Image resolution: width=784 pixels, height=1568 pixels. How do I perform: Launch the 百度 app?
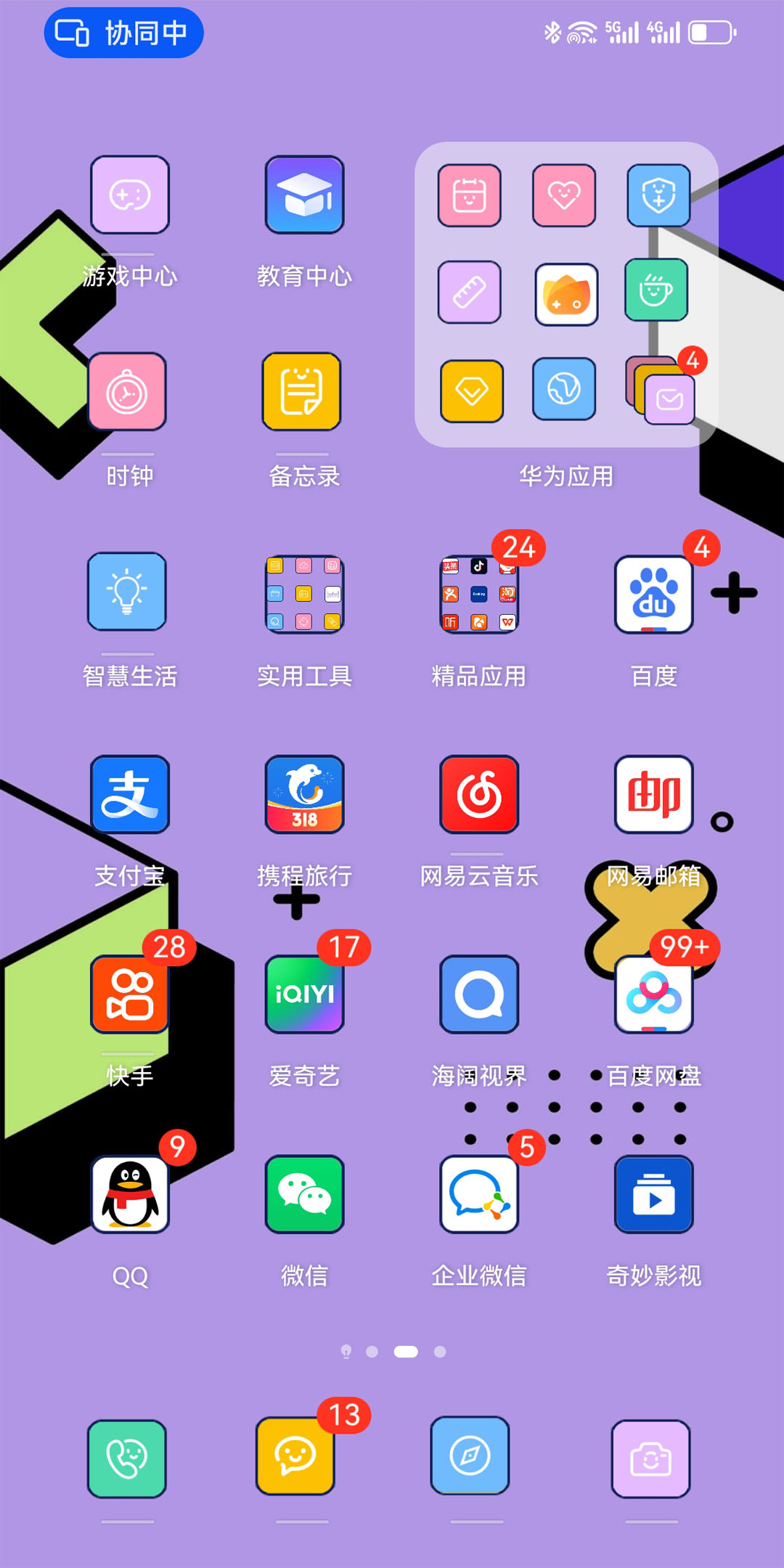tap(653, 594)
